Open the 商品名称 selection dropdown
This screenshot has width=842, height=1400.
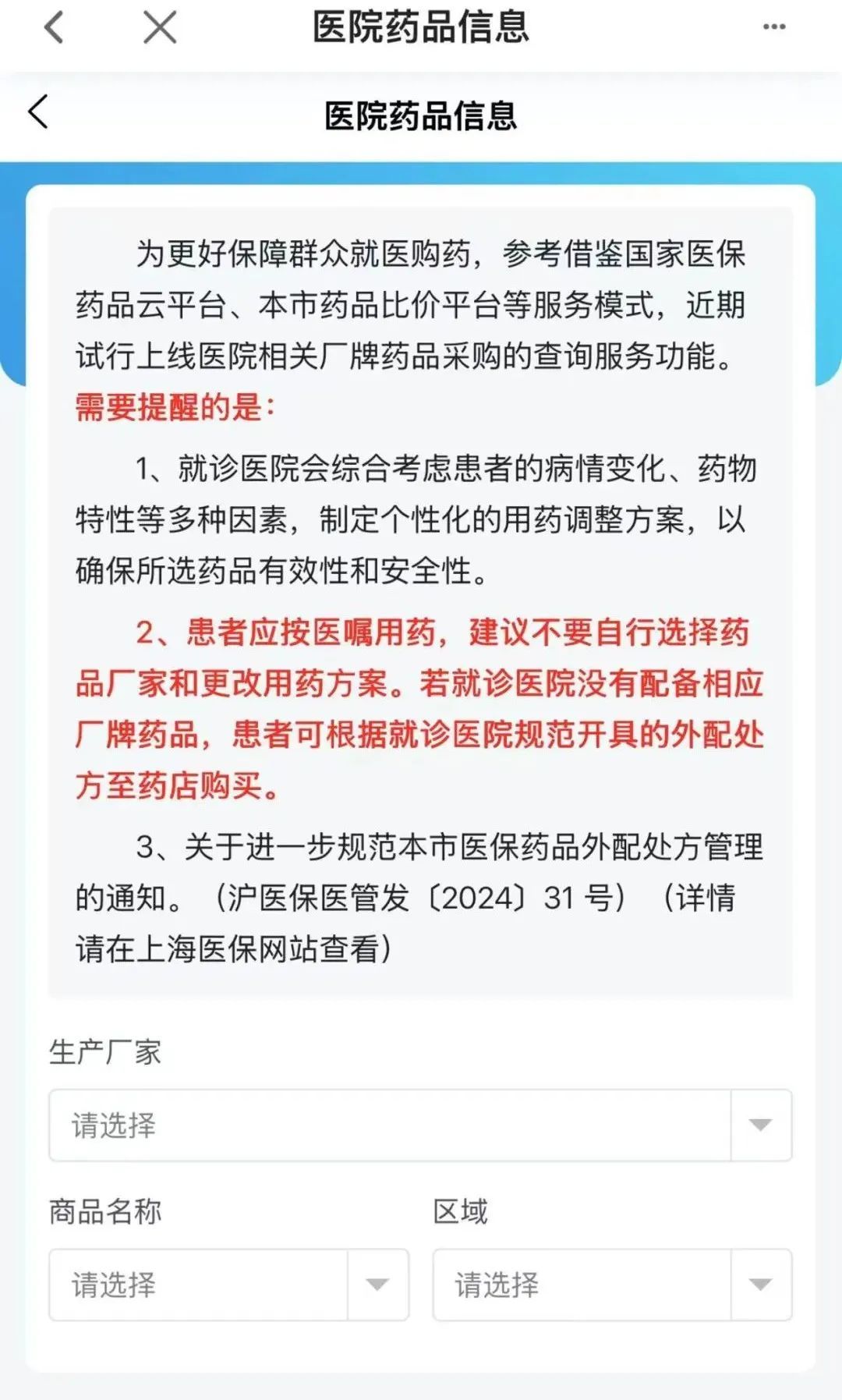tap(228, 1284)
